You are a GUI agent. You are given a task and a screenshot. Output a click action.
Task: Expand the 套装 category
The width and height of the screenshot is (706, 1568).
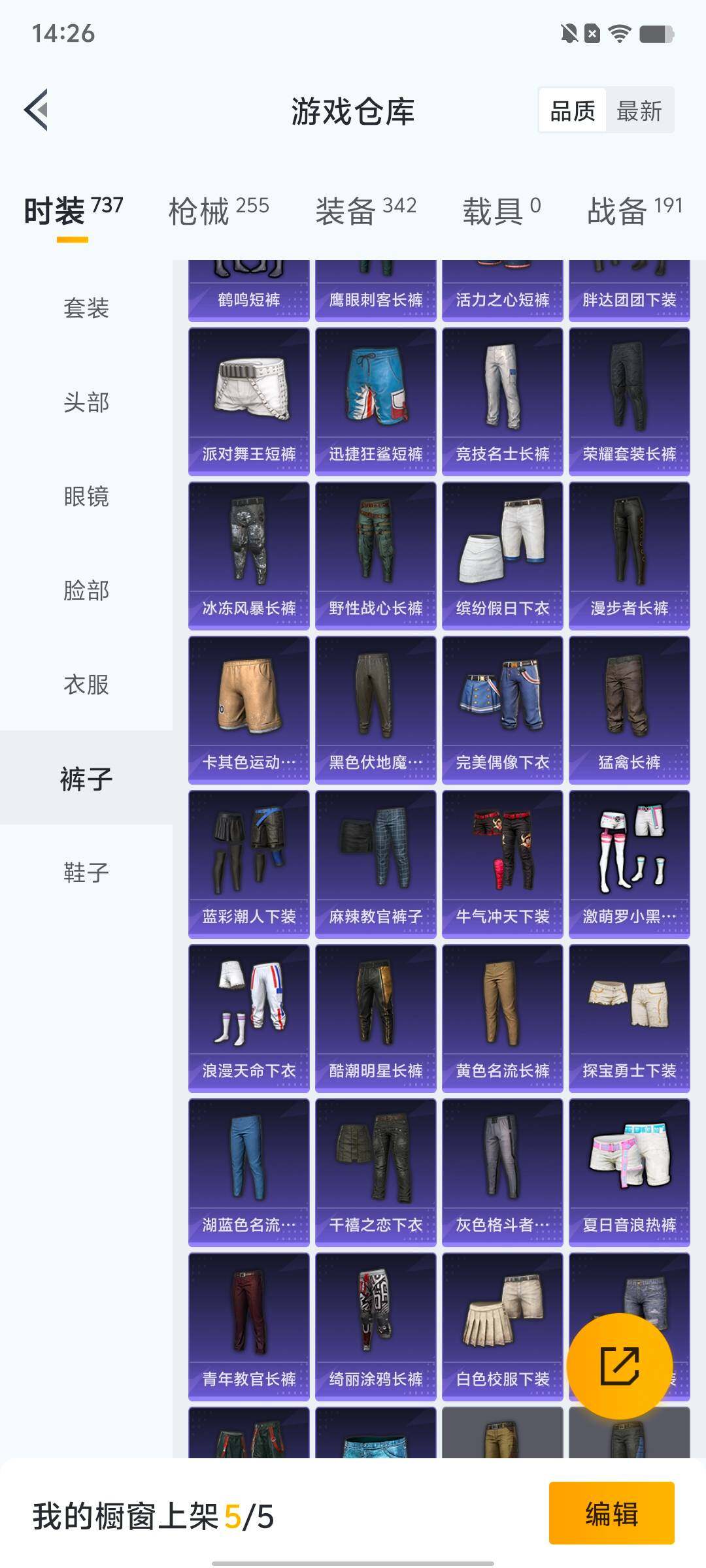86,309
